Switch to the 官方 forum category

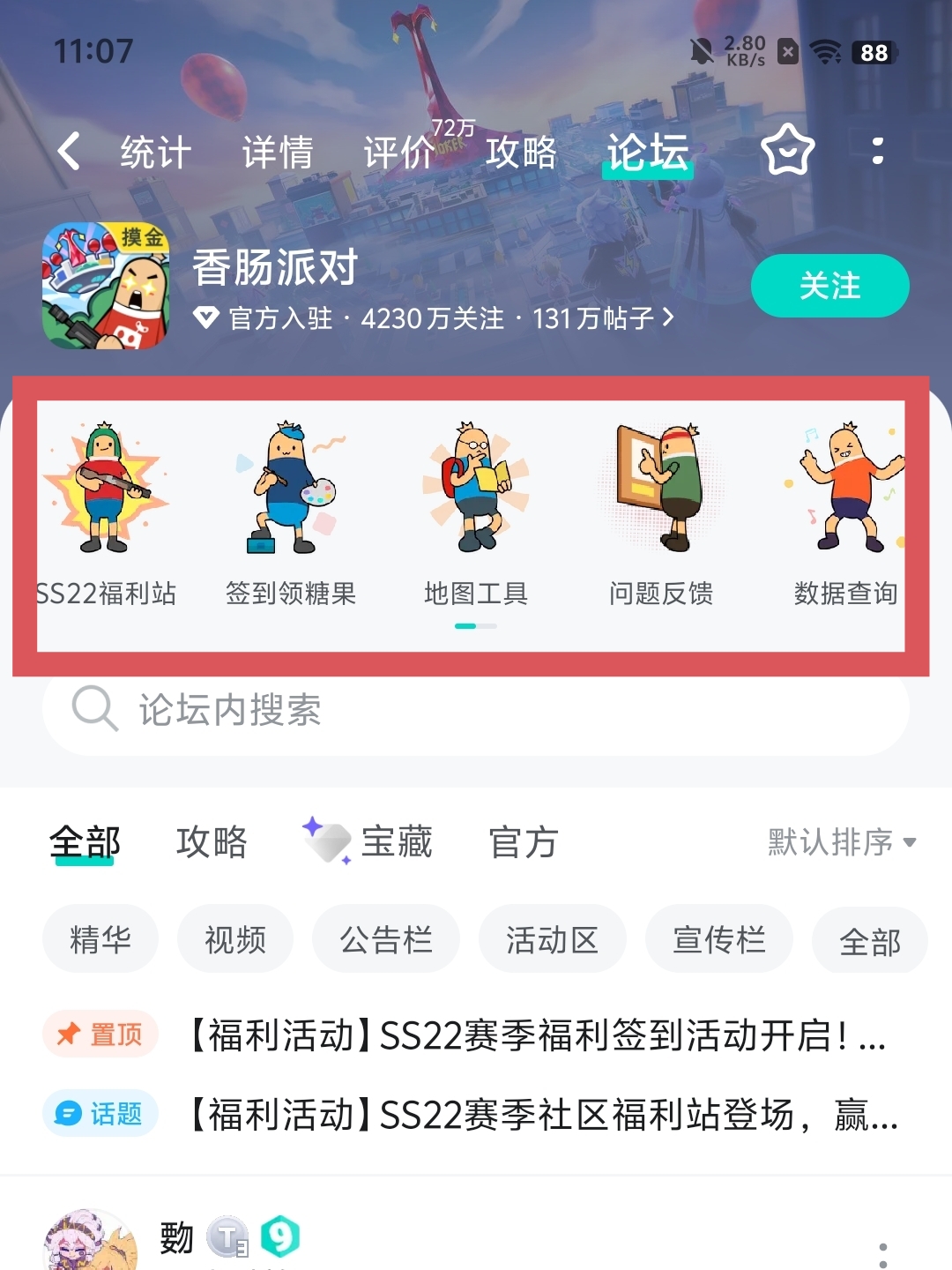click(524, 842)
